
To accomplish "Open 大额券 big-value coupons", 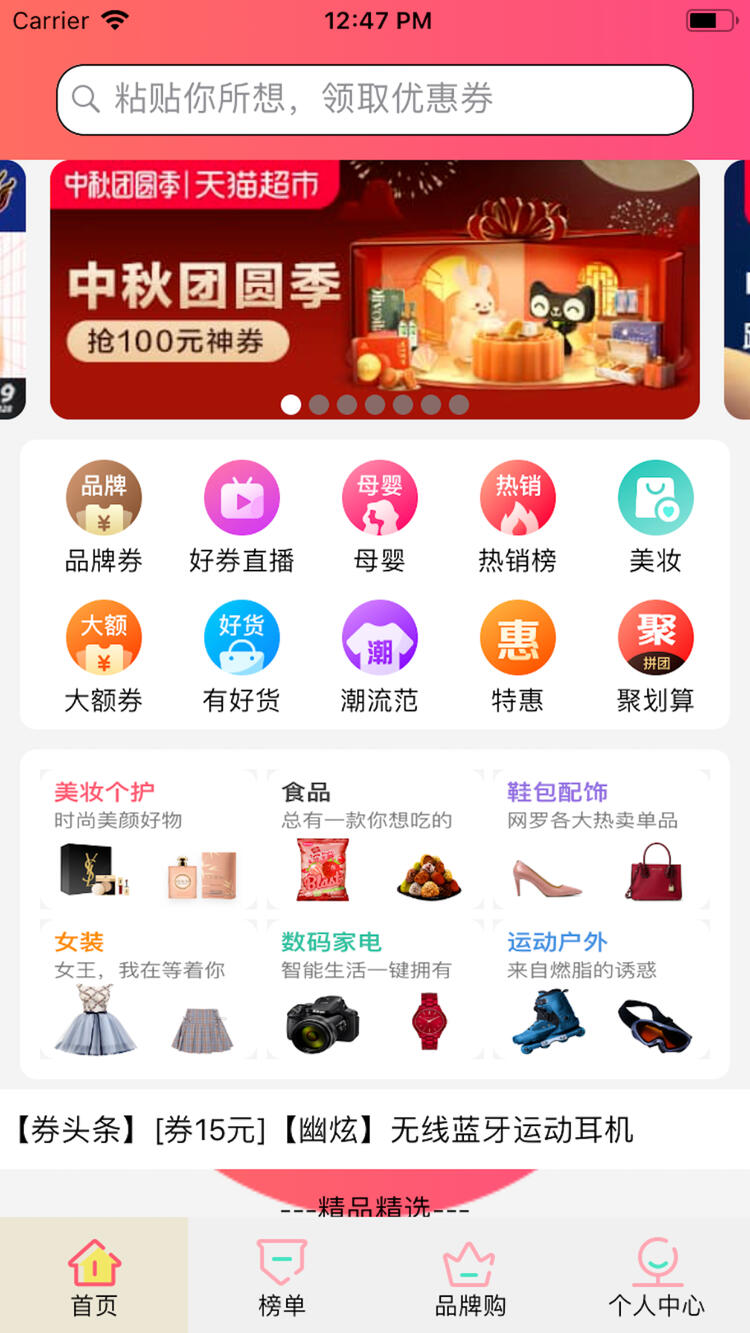I will (104, 657).
